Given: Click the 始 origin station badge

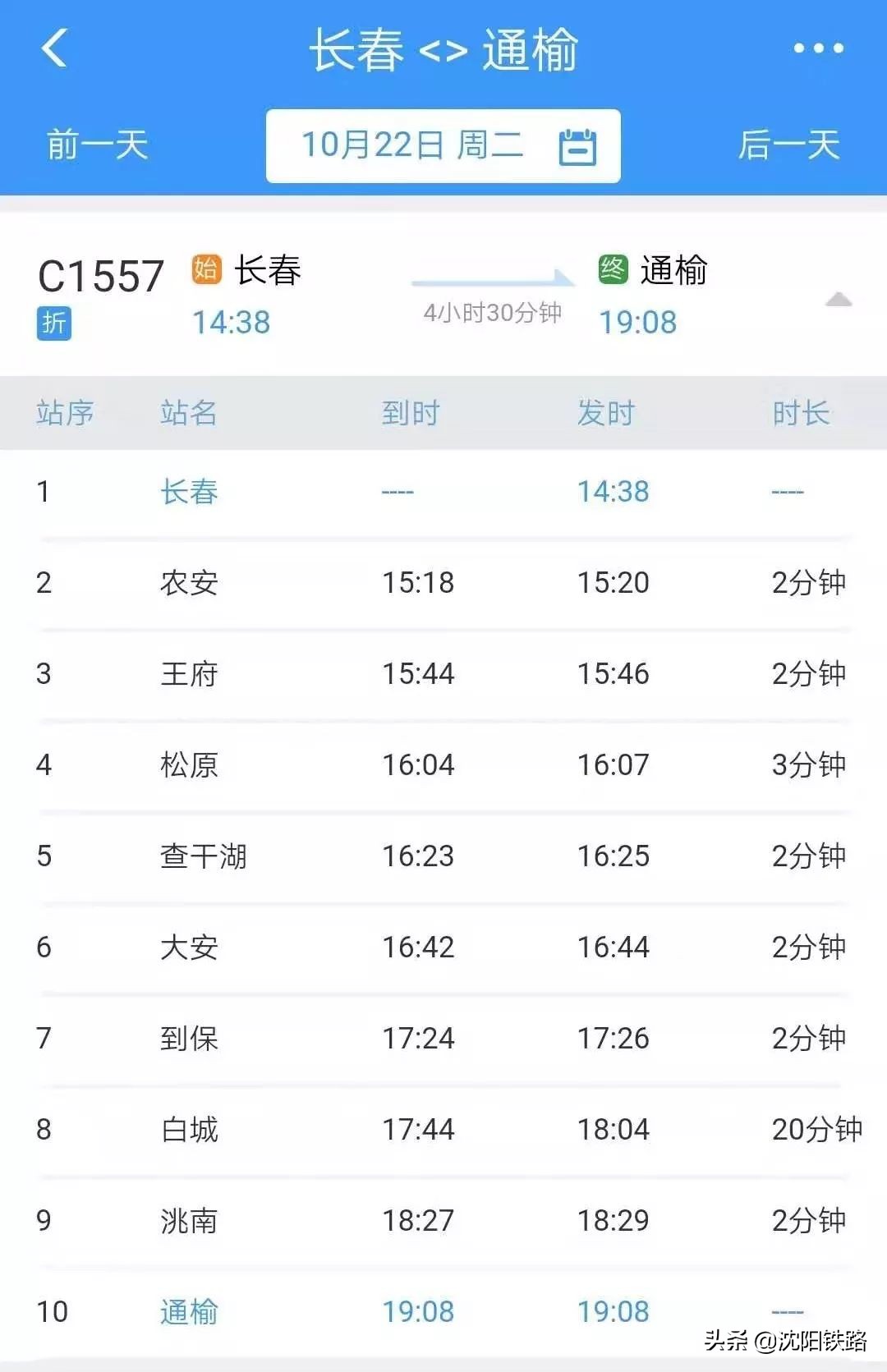Looking at the screenshot, I should (208, 269).
